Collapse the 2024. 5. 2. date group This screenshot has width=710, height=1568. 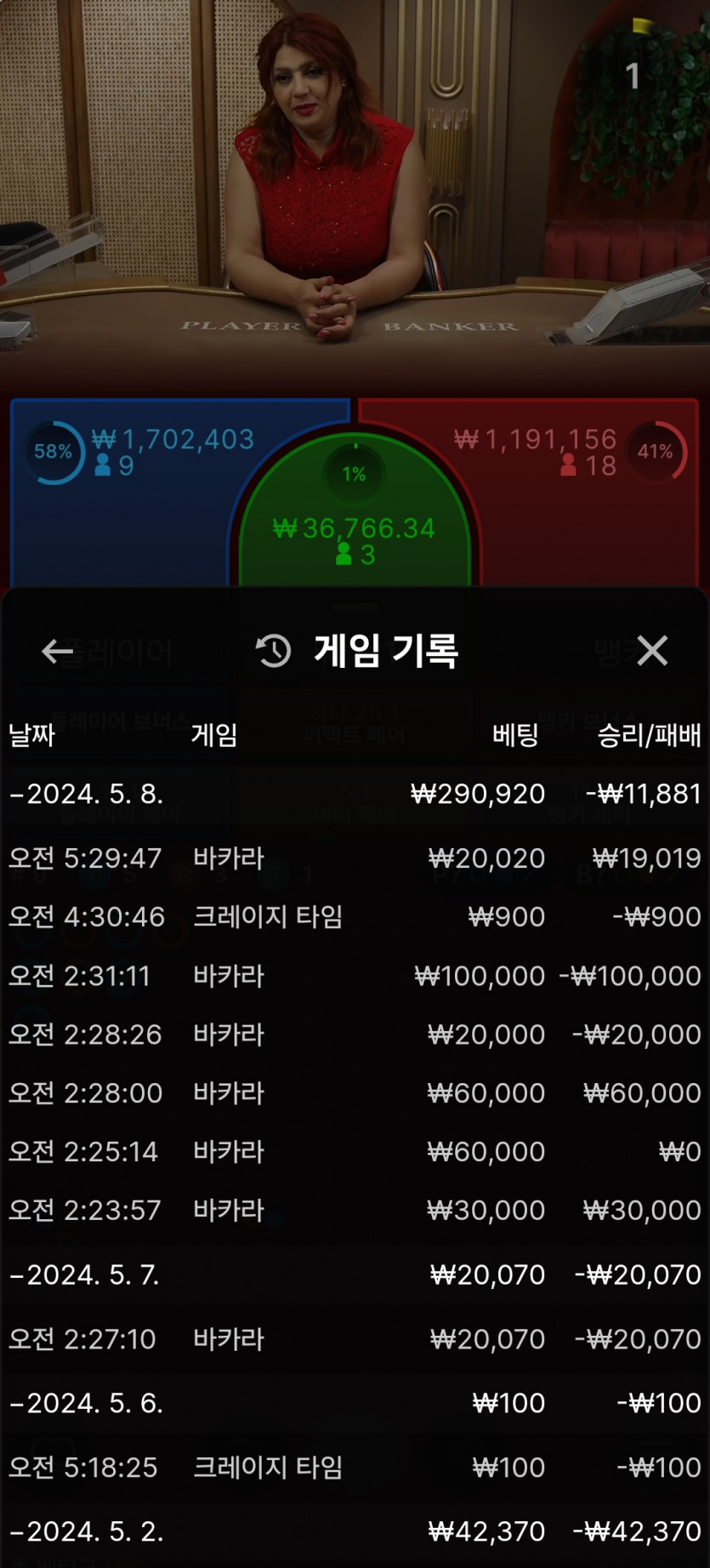pos(85,1531)
